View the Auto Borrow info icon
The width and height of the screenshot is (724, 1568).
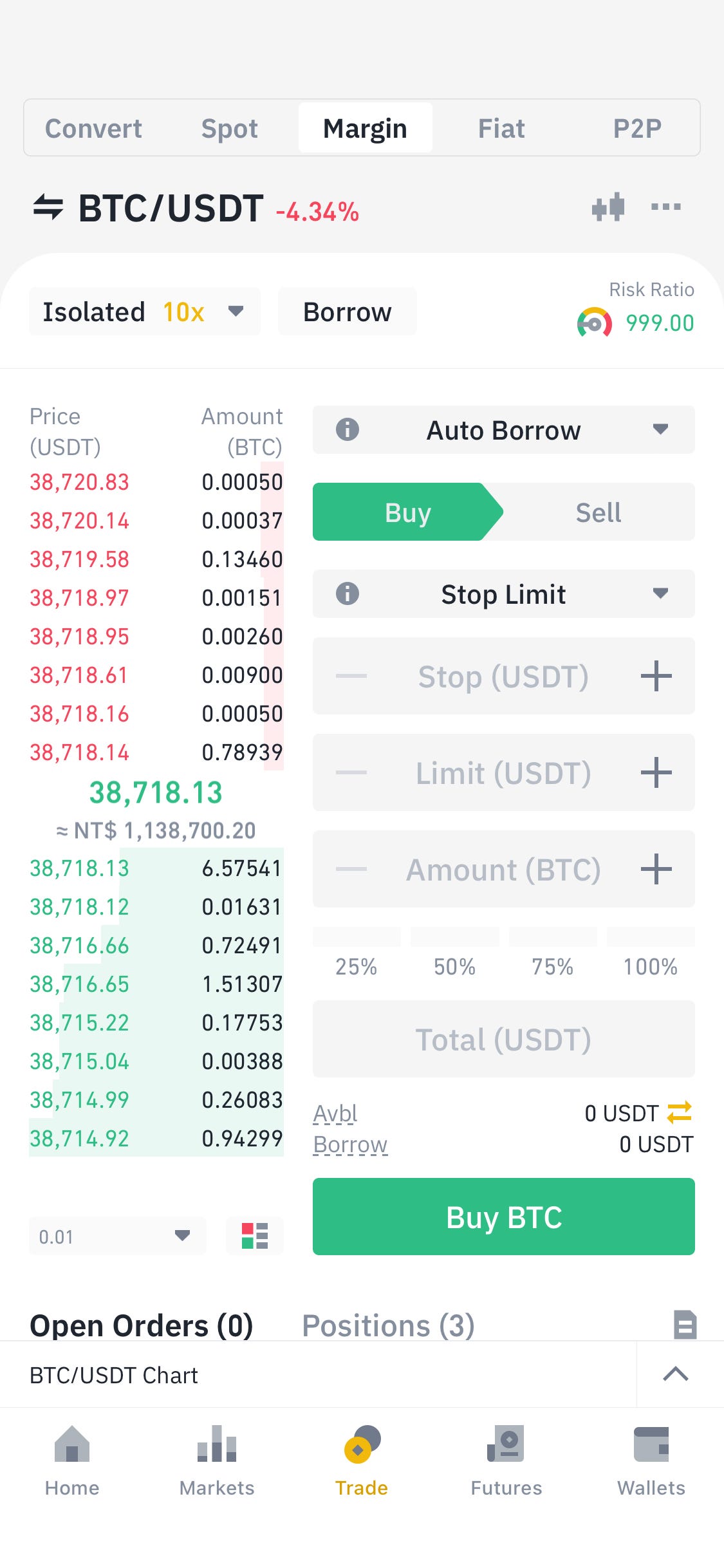pos(347,429)
